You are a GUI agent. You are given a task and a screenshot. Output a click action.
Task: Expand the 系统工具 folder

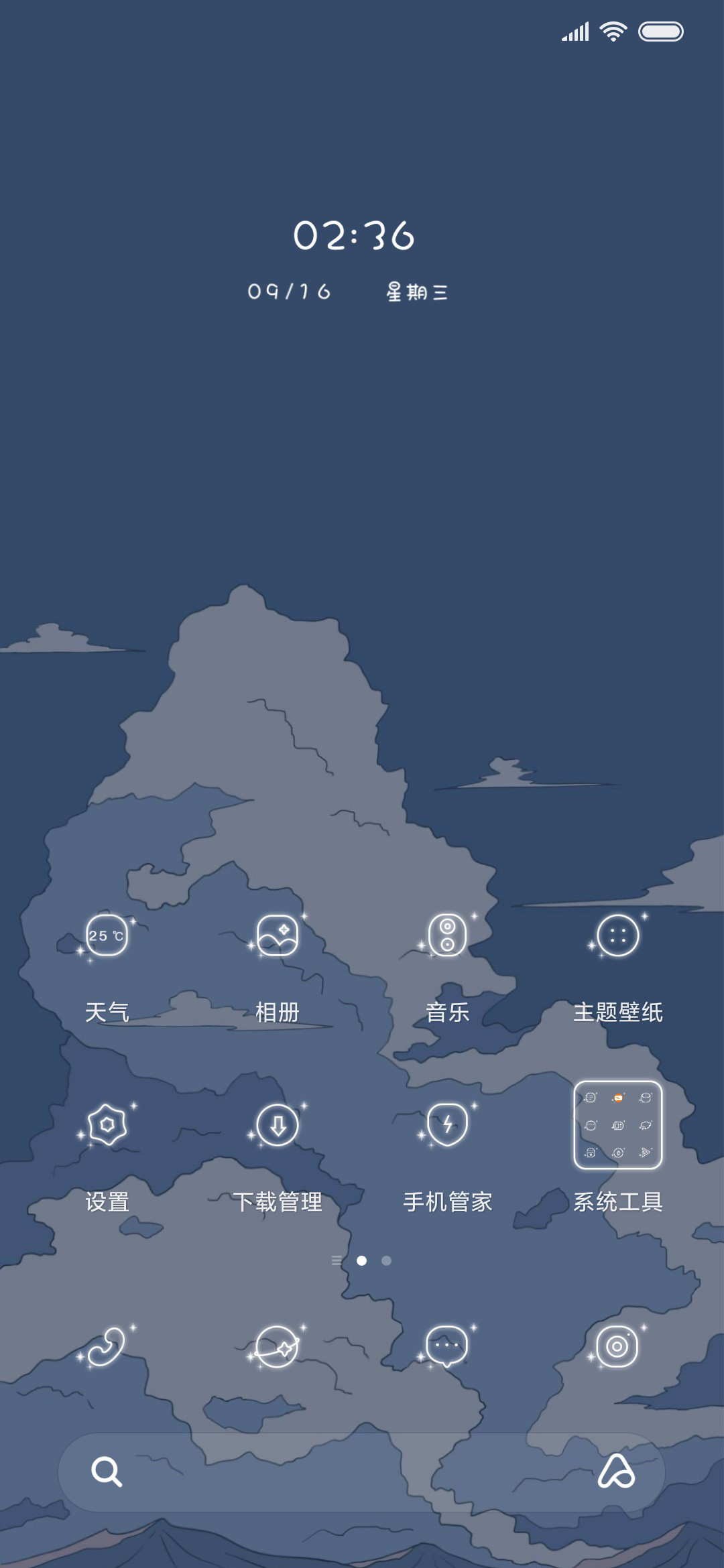(617, 1125)
